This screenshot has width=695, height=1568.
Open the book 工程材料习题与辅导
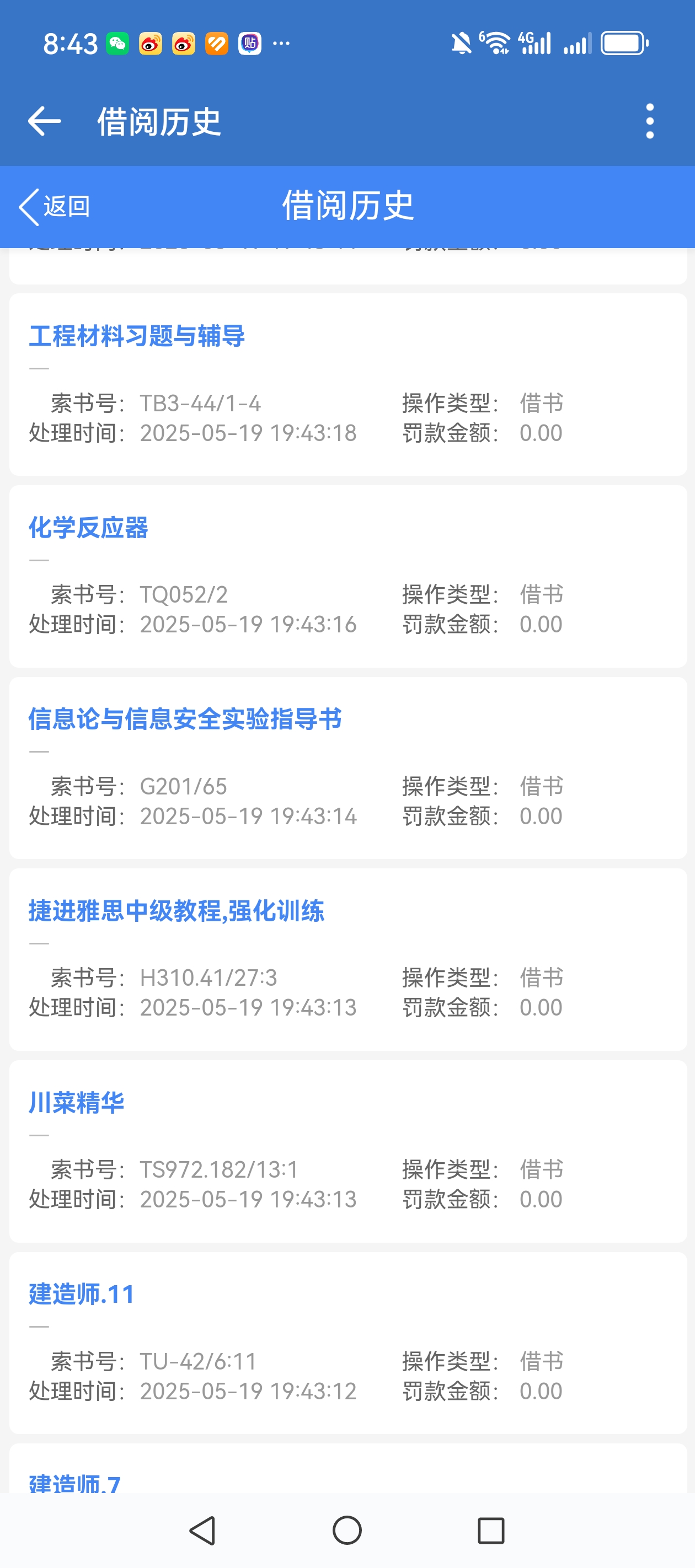[x=137, y=336]
